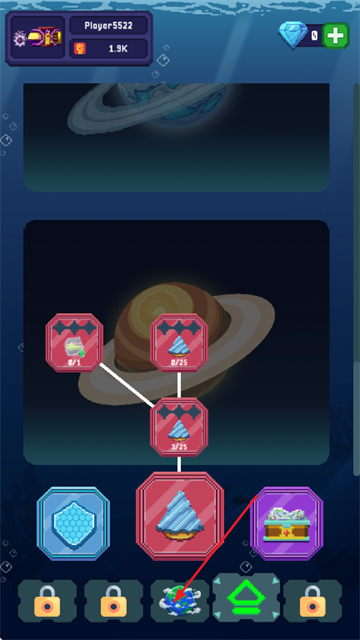Open the large red drill category
Image resolution: width=360 pixels, height=640 pixels.
[180, 516]
